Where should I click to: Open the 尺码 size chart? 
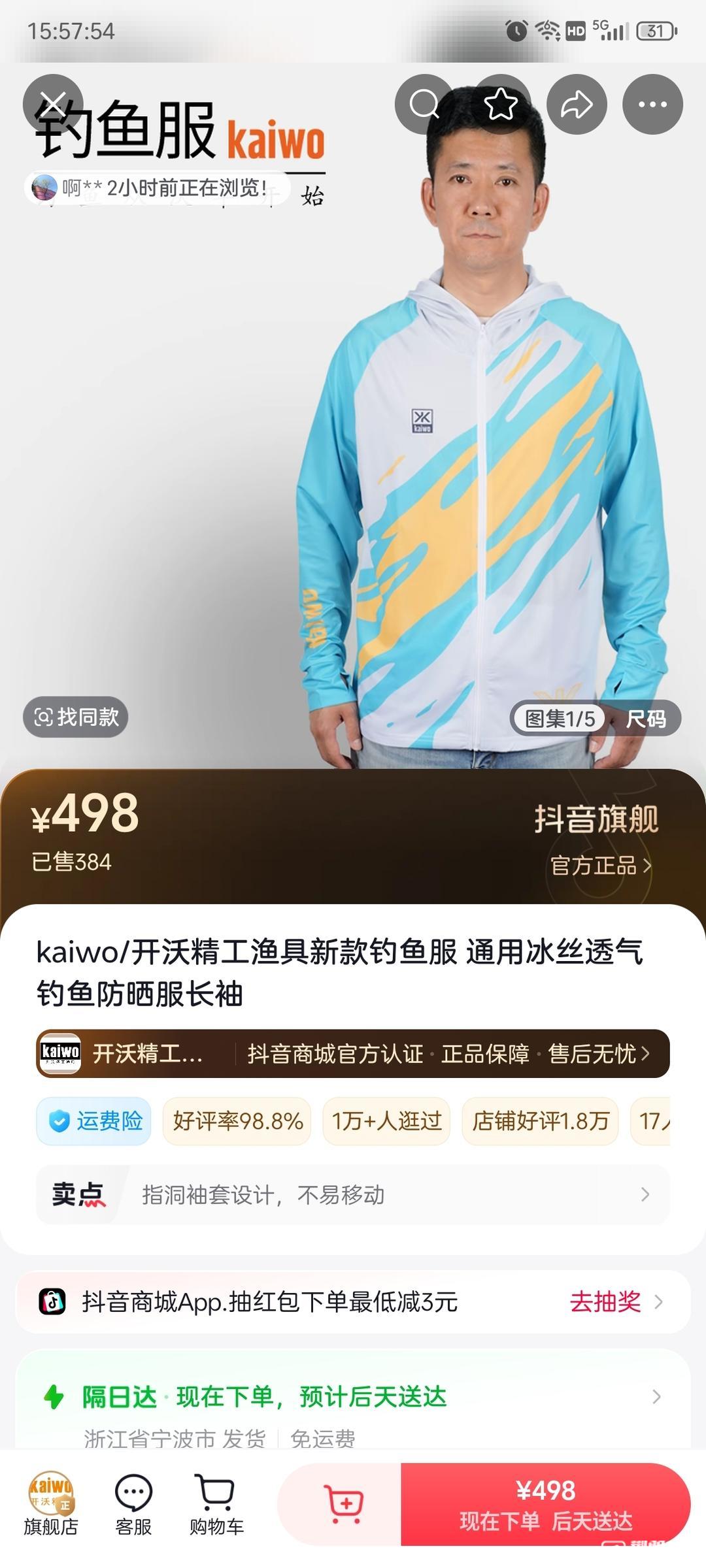coord(645,719)
